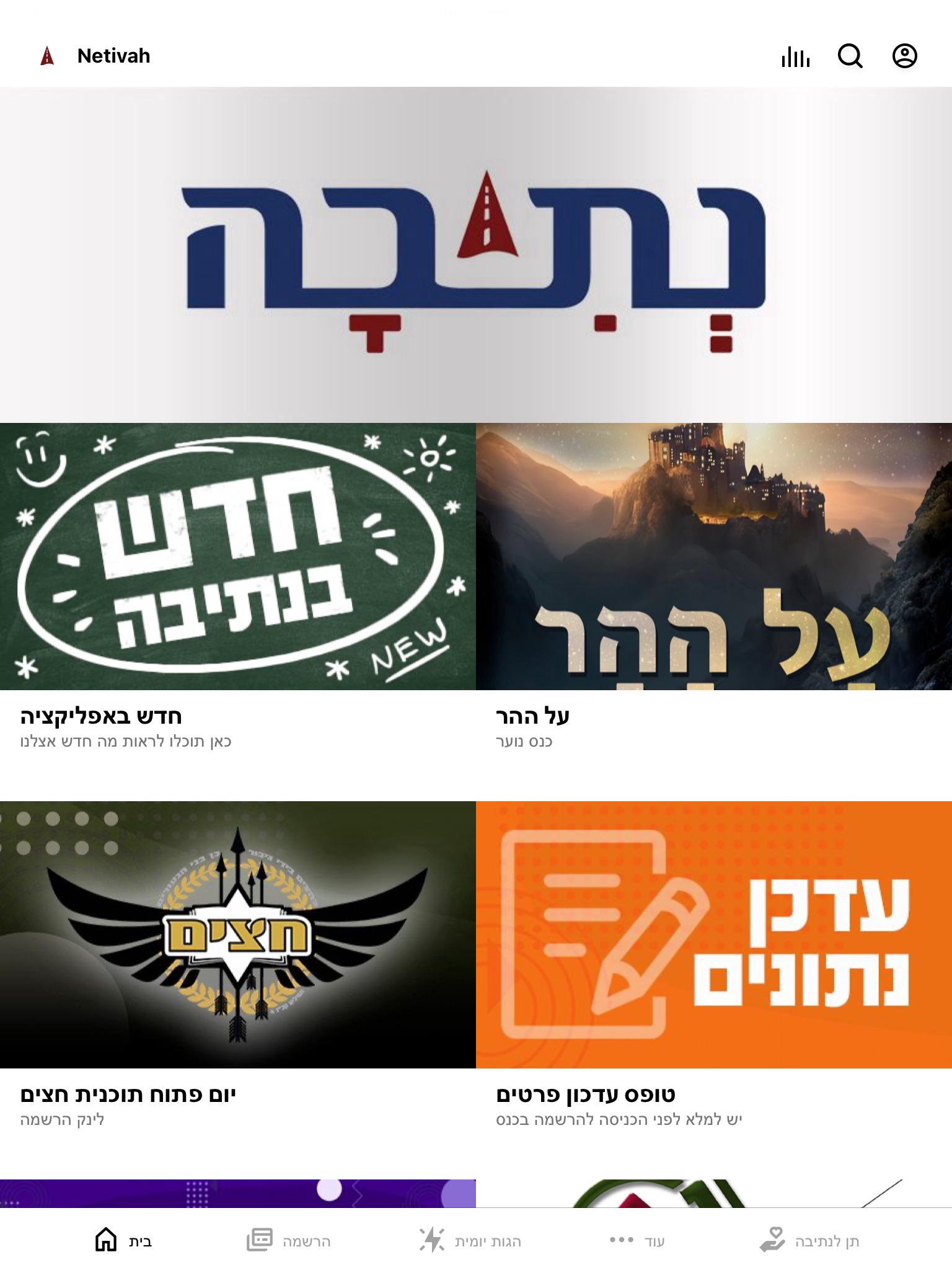
Task: Switch to the בית tab
Action: click(x=123, y=1241)
